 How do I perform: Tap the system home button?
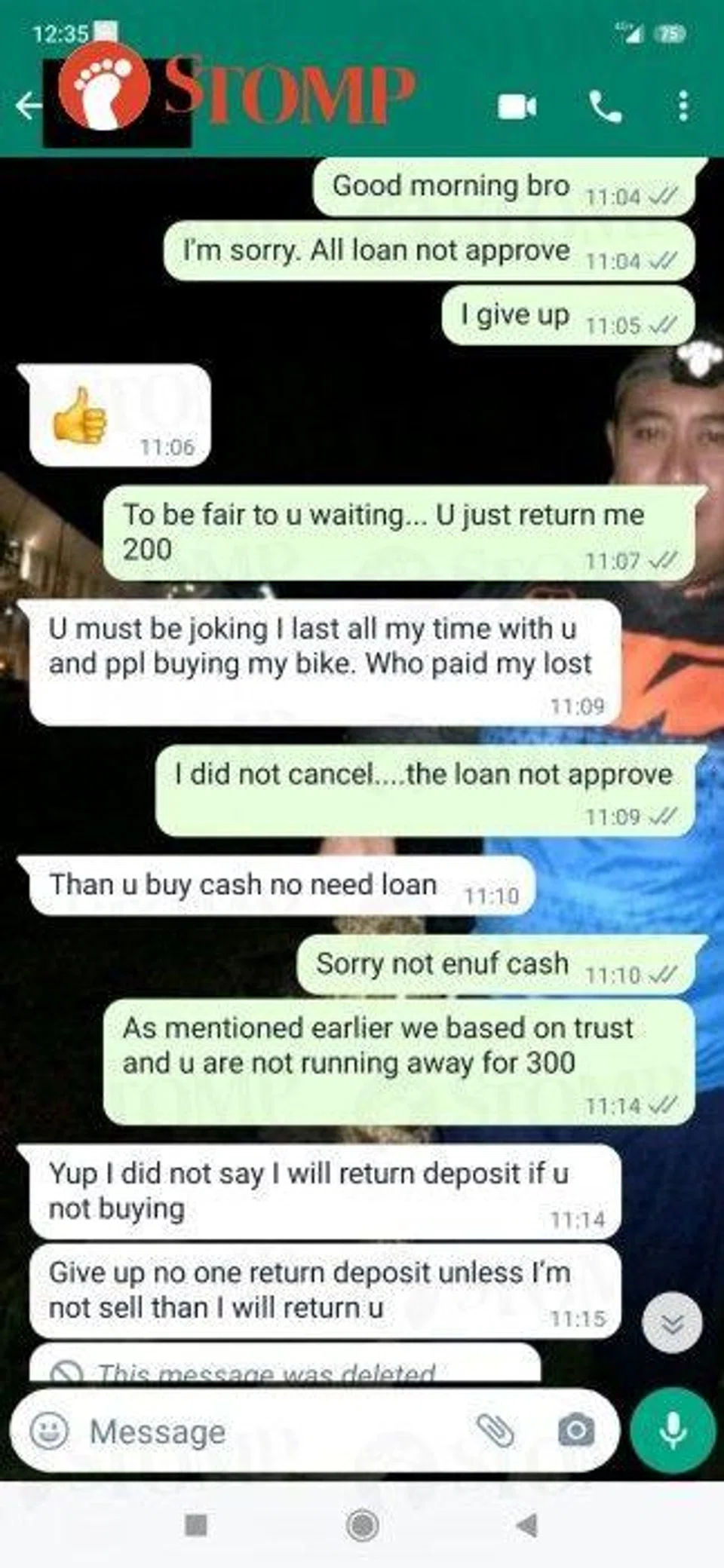click(x=362, y=1526)
